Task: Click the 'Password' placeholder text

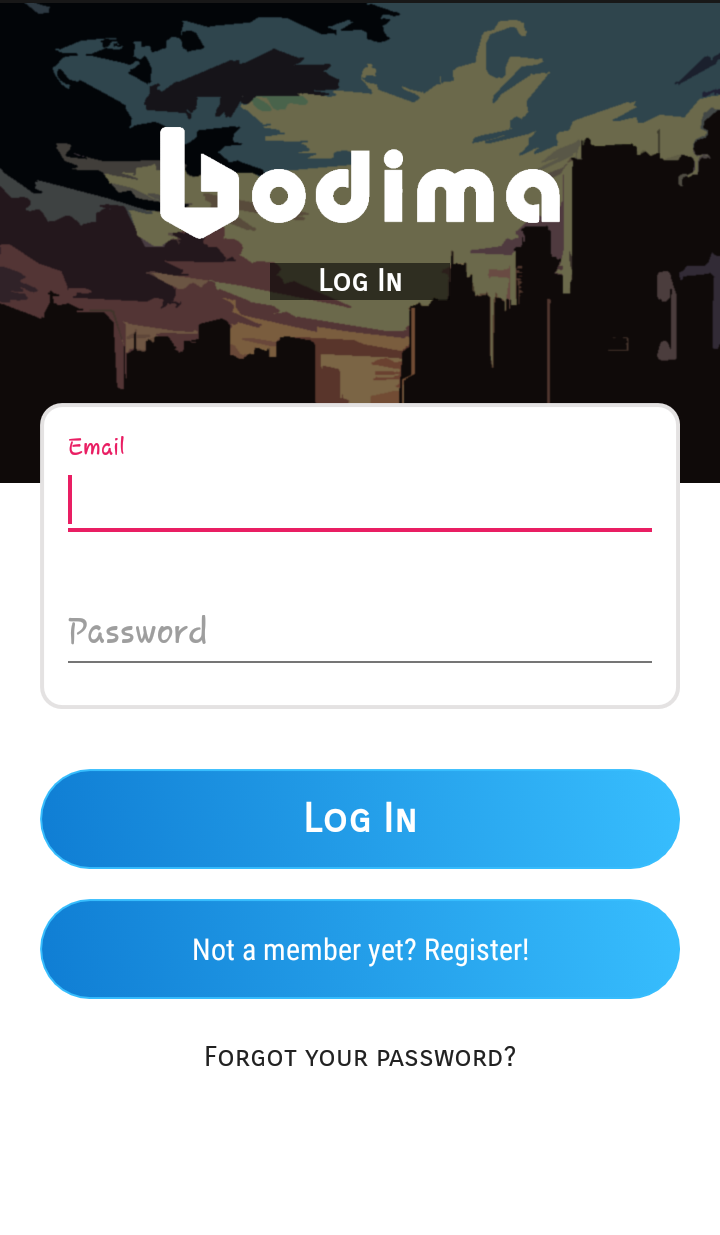Action: click(x=137, y=631)
